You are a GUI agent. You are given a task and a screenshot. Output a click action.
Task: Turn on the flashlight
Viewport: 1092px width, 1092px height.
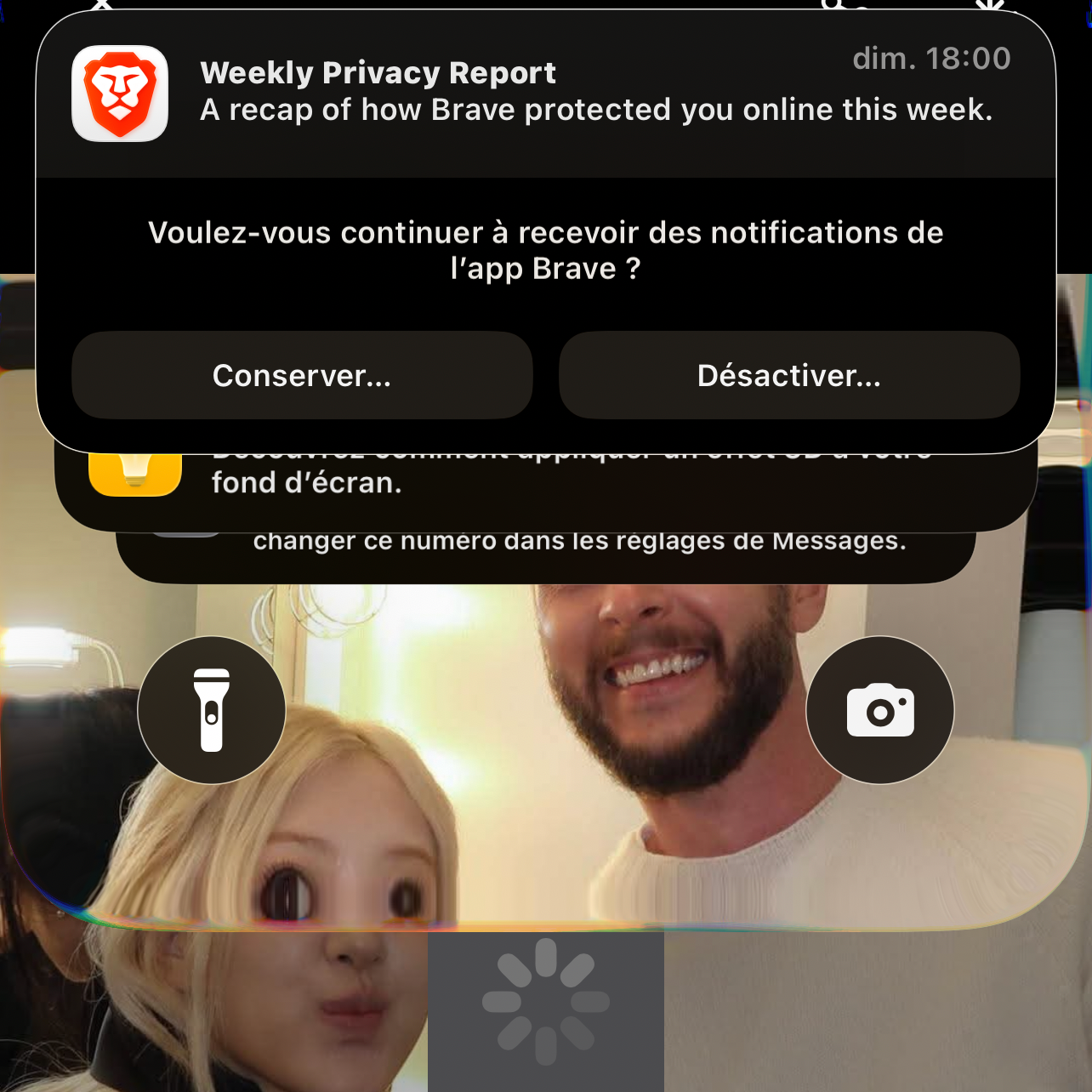(212, 709)
